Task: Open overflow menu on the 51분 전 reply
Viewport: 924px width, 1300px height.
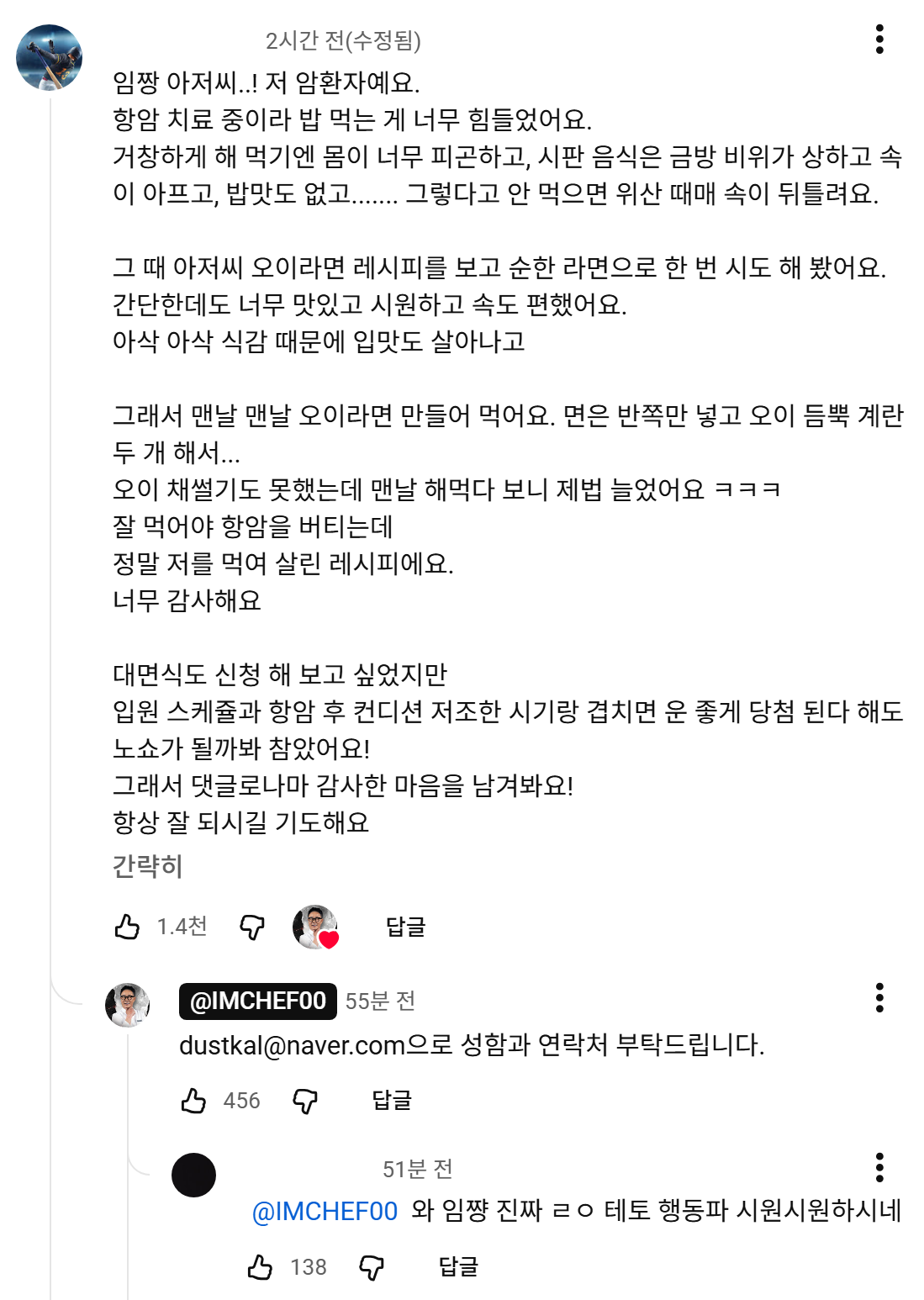Action: 879,1167
